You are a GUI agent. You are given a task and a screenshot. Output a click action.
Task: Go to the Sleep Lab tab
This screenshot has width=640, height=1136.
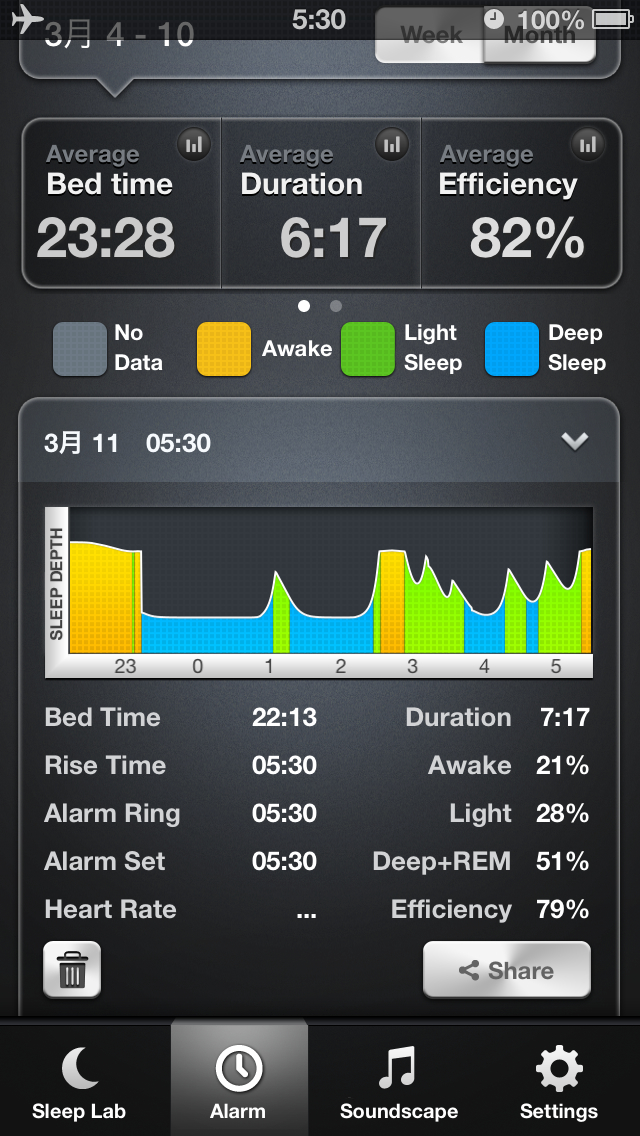(79, 1080)
